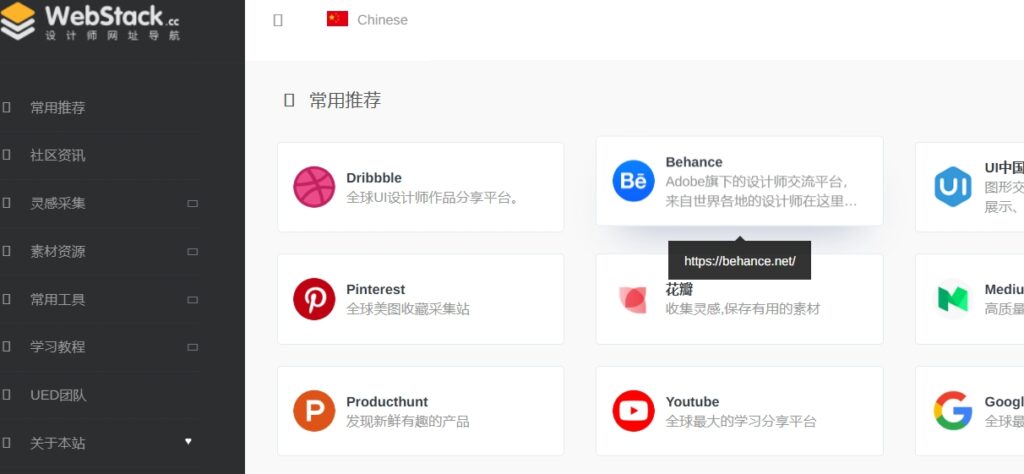
Task: Open the Dribbble site card
Action: [x=420, y=187]
